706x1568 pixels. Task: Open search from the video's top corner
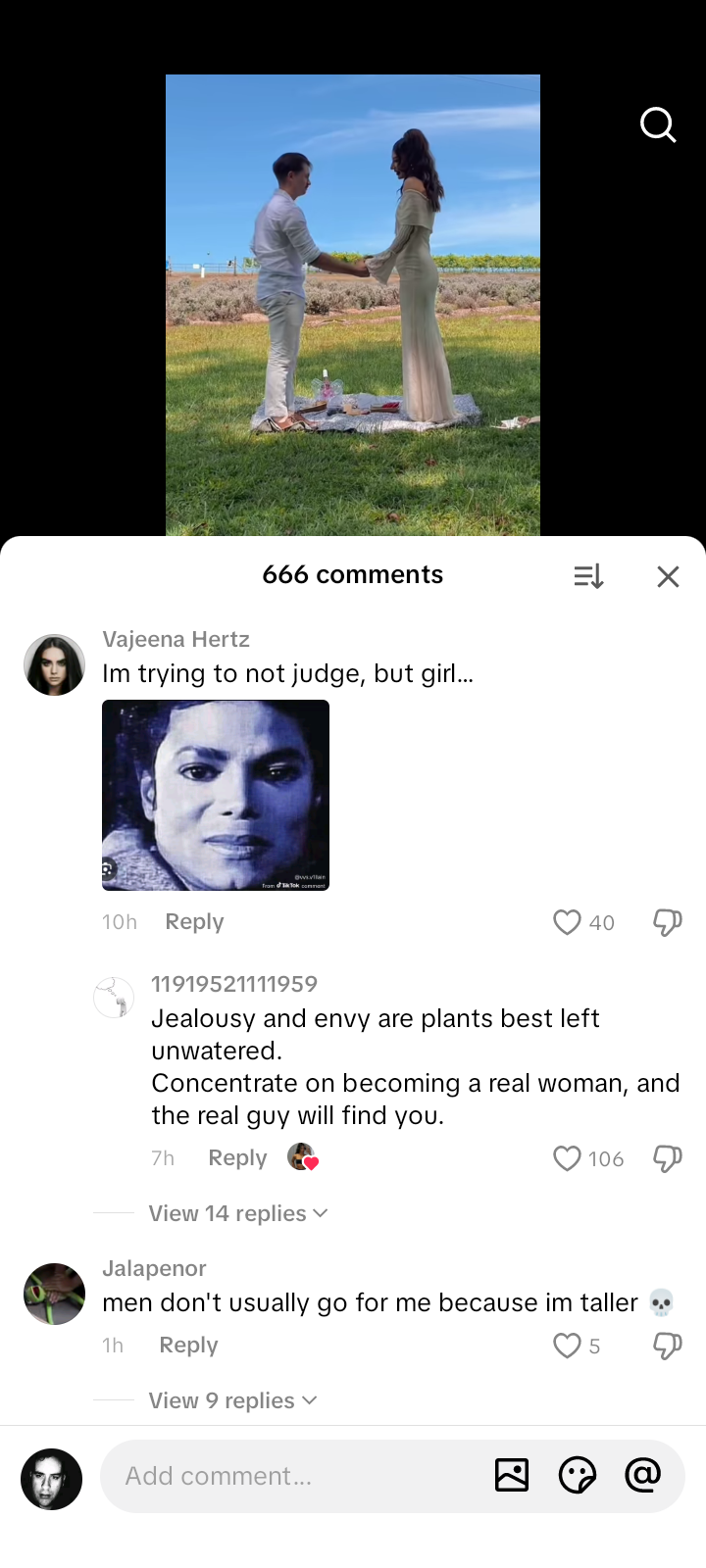[x=658, y=125]
